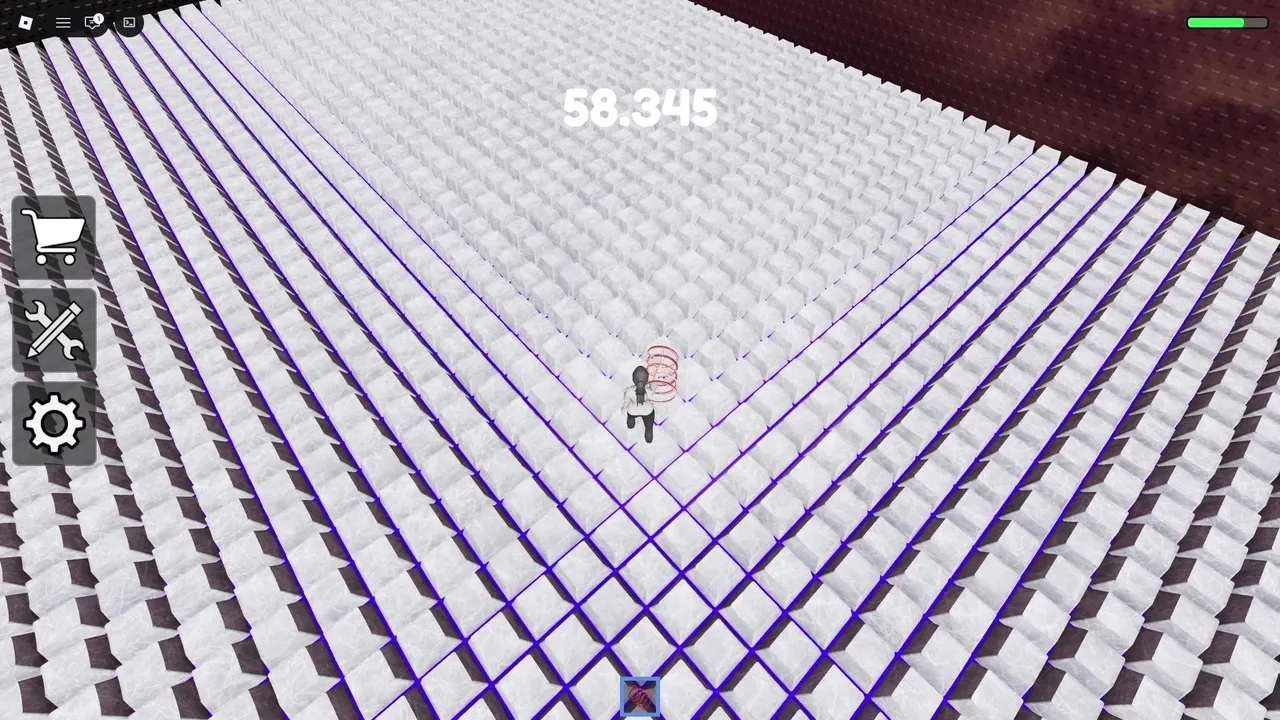Screen dimensions: 1280x720
Task: Open the hamburger menu
Action: [x=63, y=22]
